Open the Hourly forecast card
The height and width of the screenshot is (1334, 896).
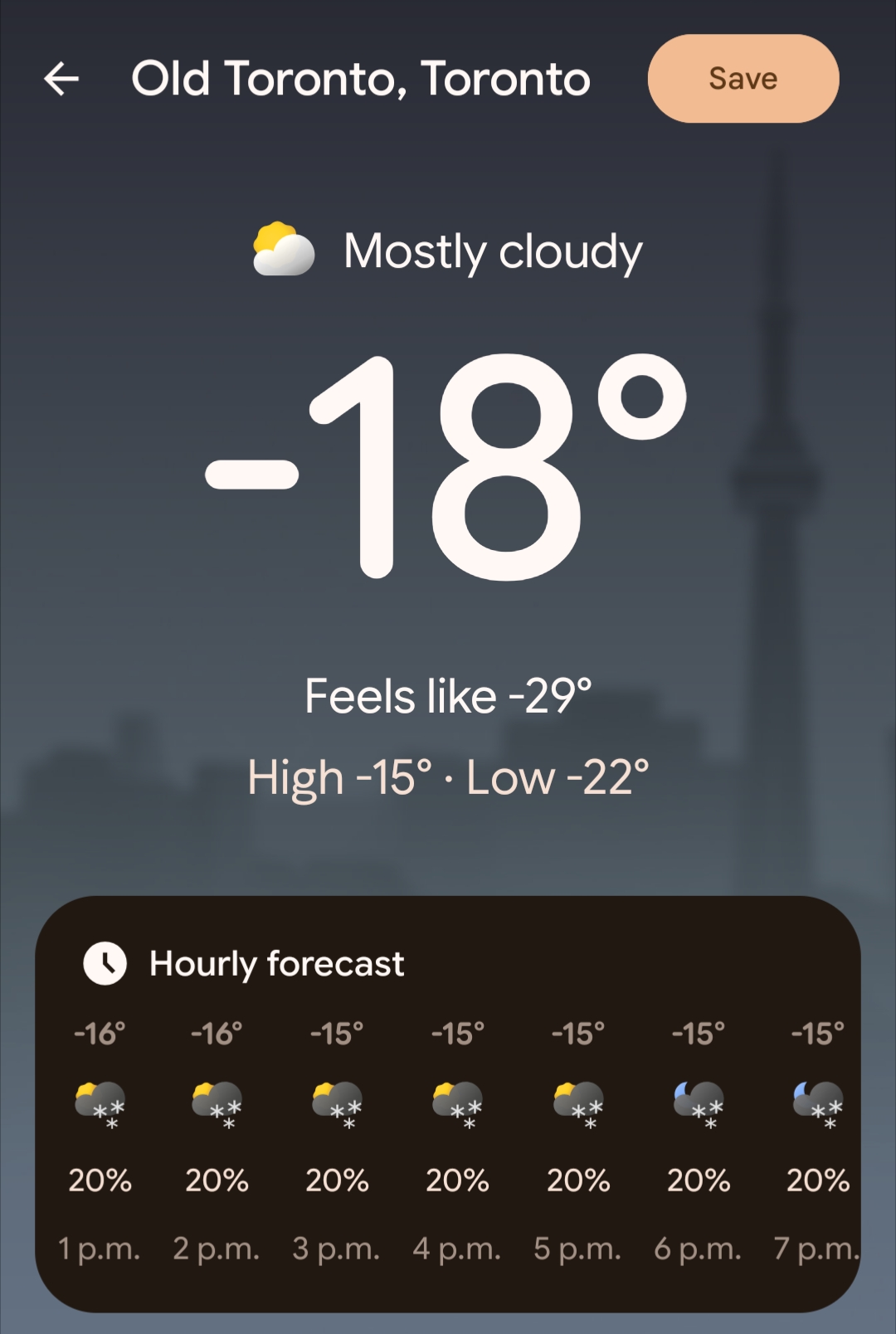[x=277, y=964]
